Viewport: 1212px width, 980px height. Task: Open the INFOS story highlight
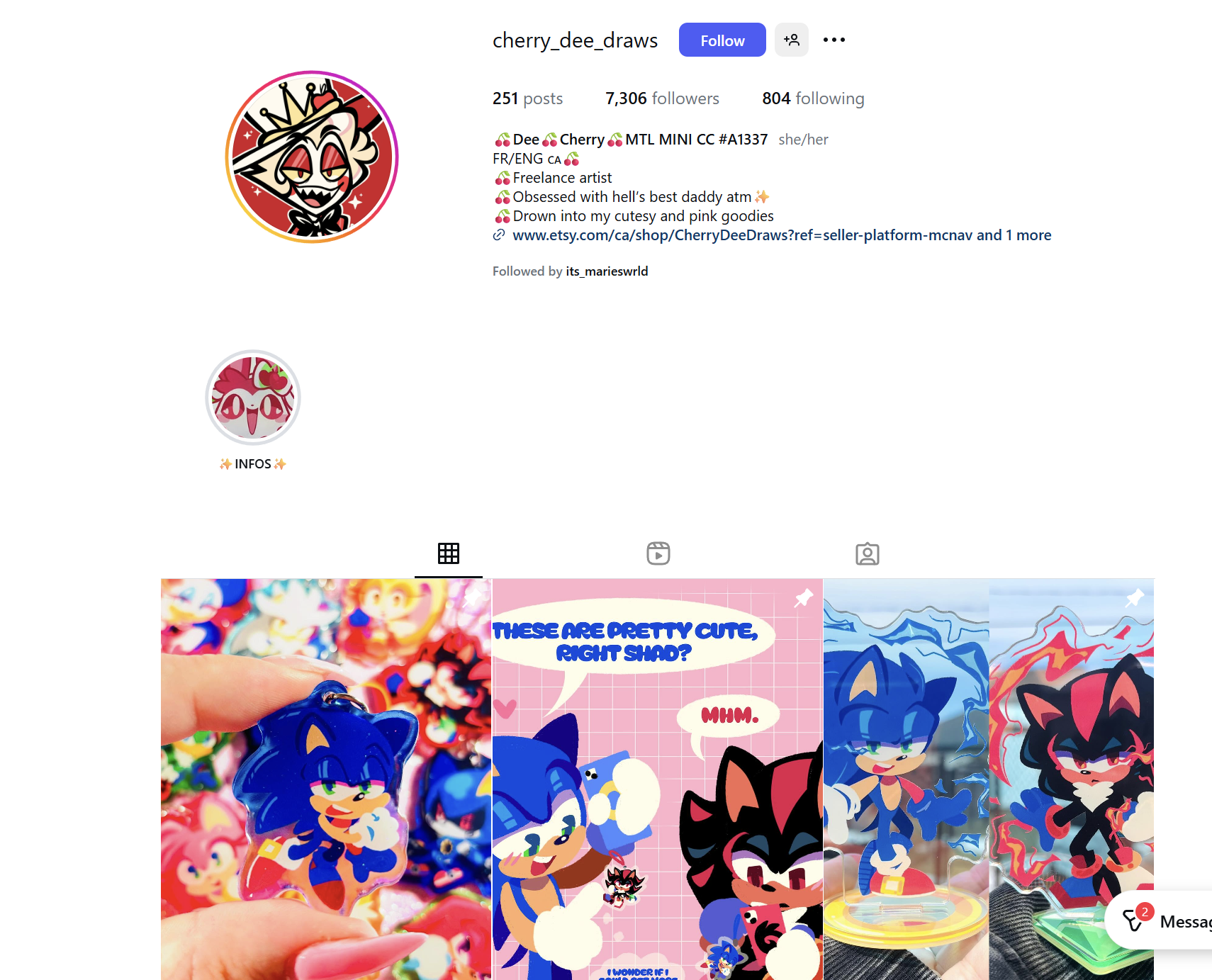pos(253,398)
